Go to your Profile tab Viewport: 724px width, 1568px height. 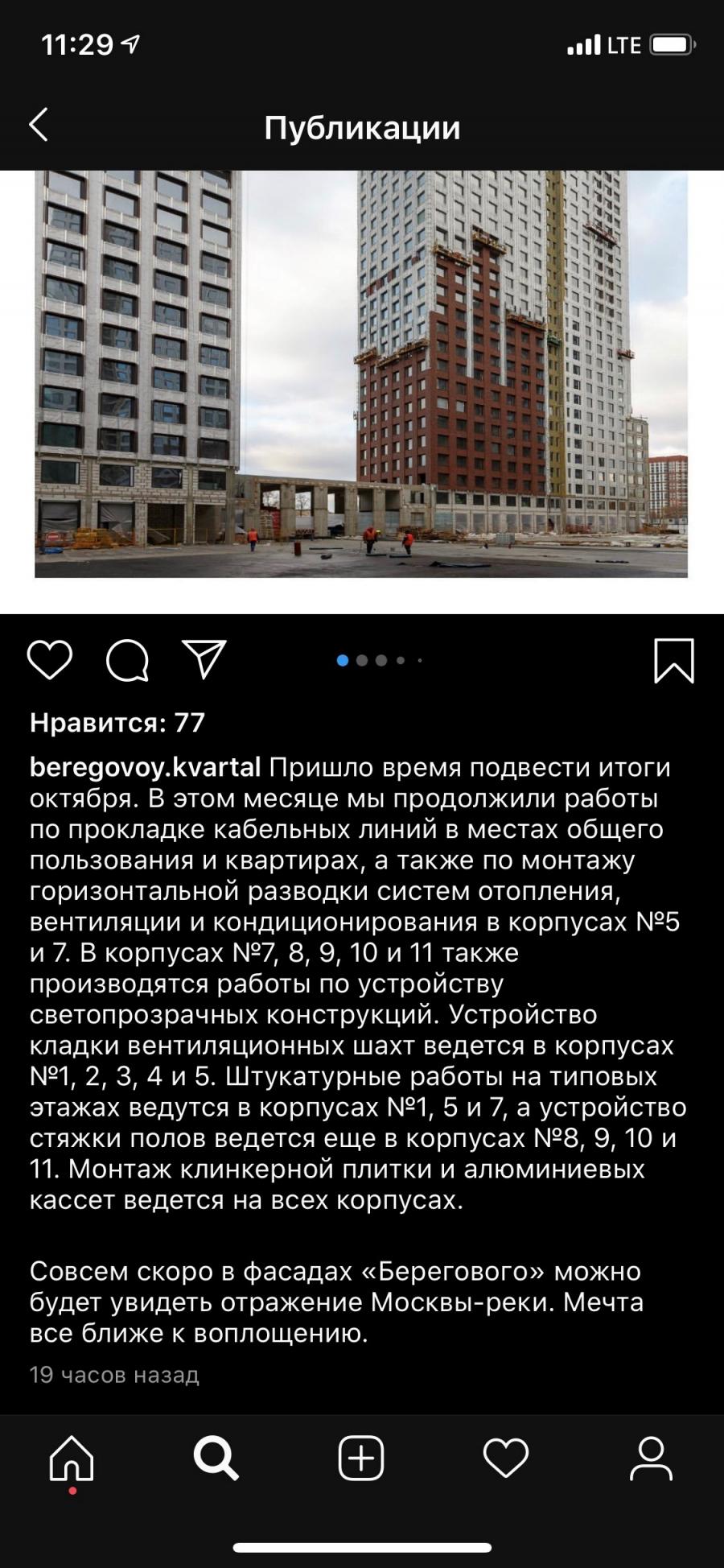click(651, 1459)
